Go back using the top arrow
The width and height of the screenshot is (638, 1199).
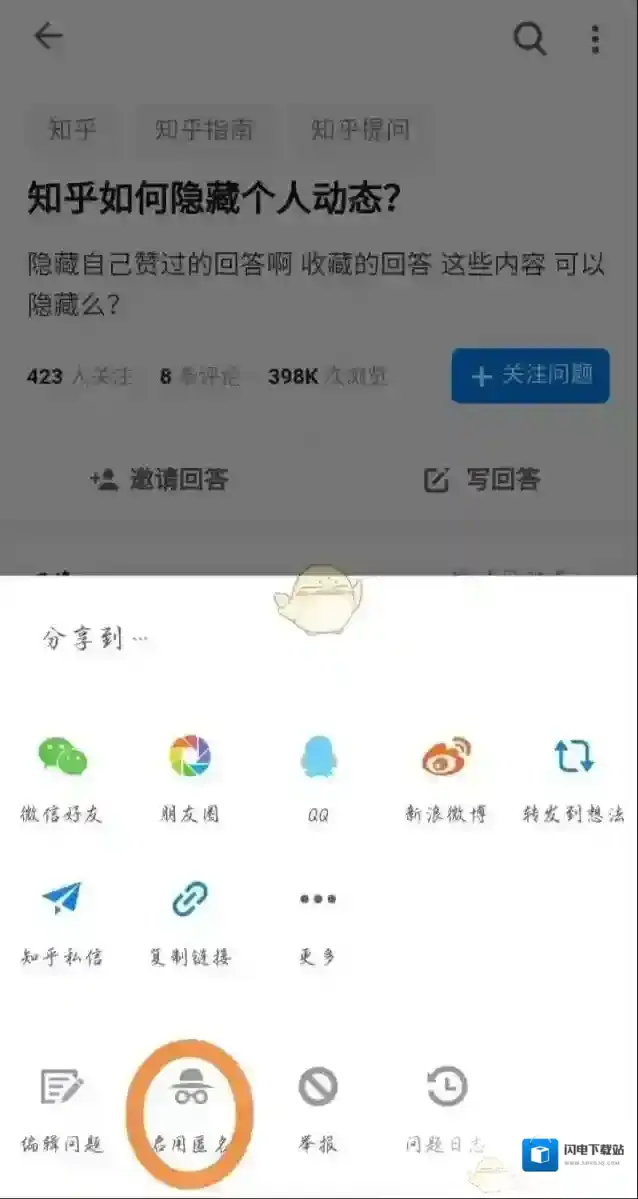pyautogui.click(x=48, y=37)
